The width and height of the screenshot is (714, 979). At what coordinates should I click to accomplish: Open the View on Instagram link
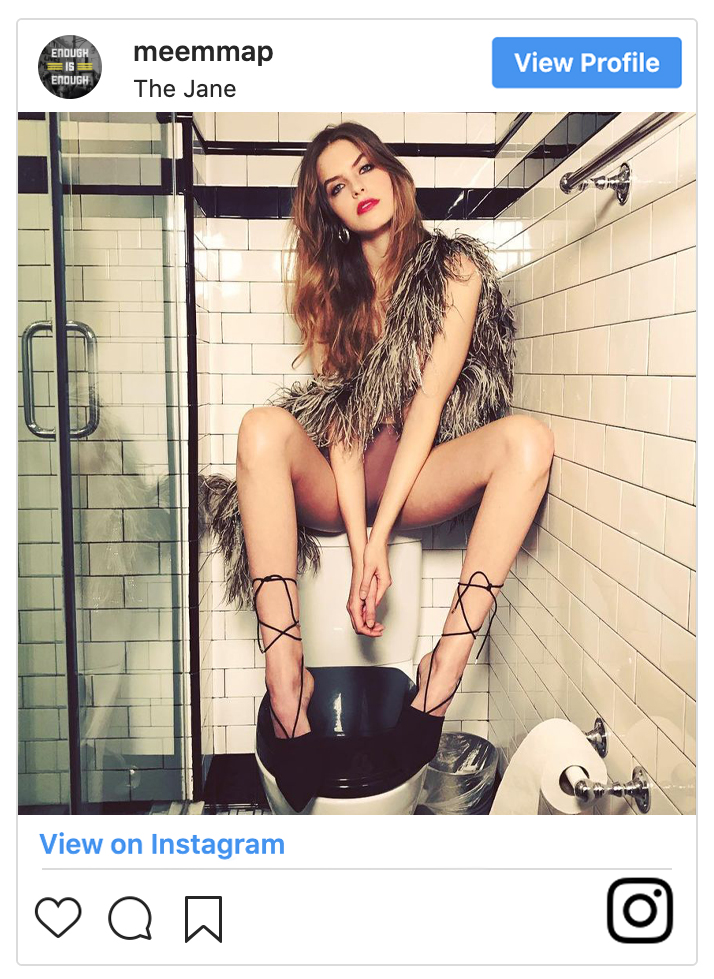coord(162,844)
